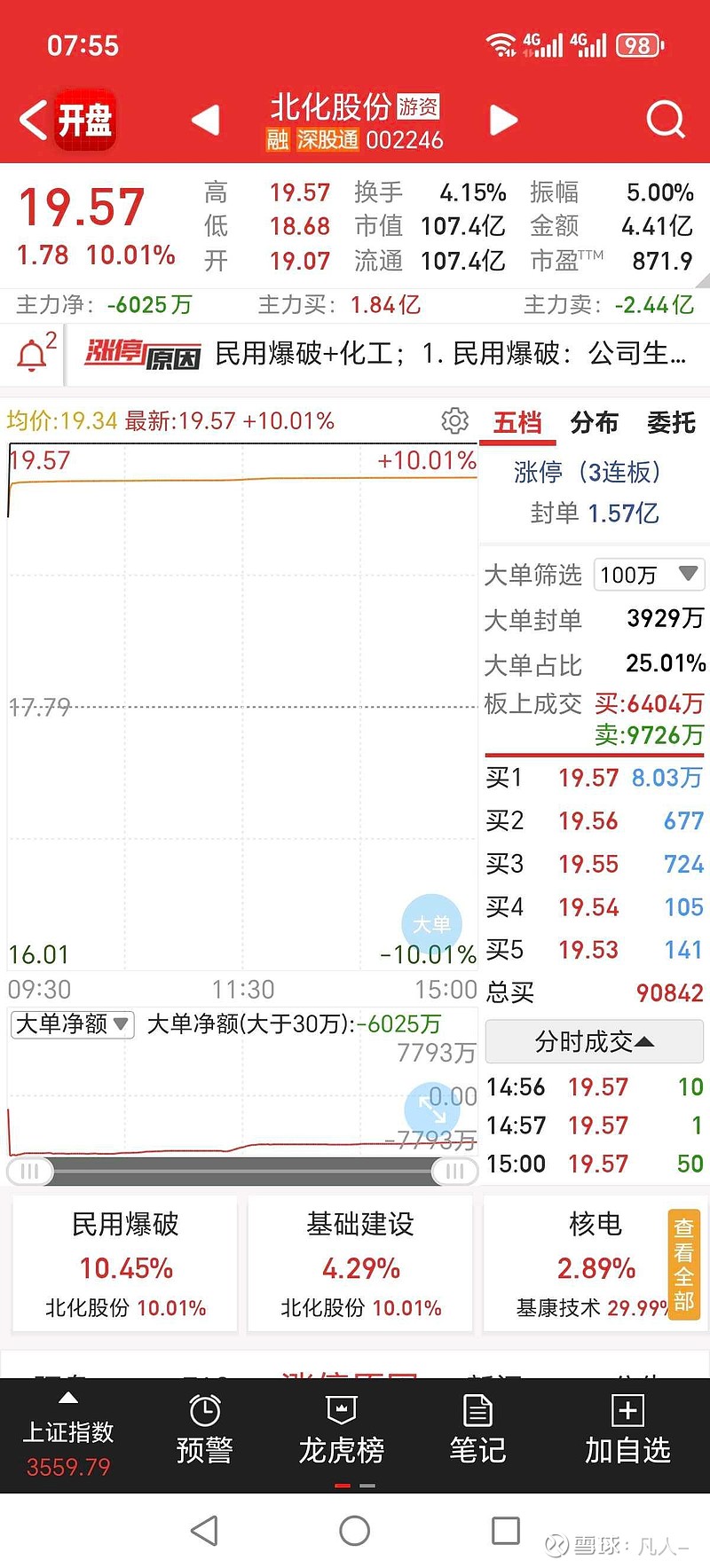The image size is (710, 1568).
Task: Open the 民用爆破 sector card
Action: 125,1264
